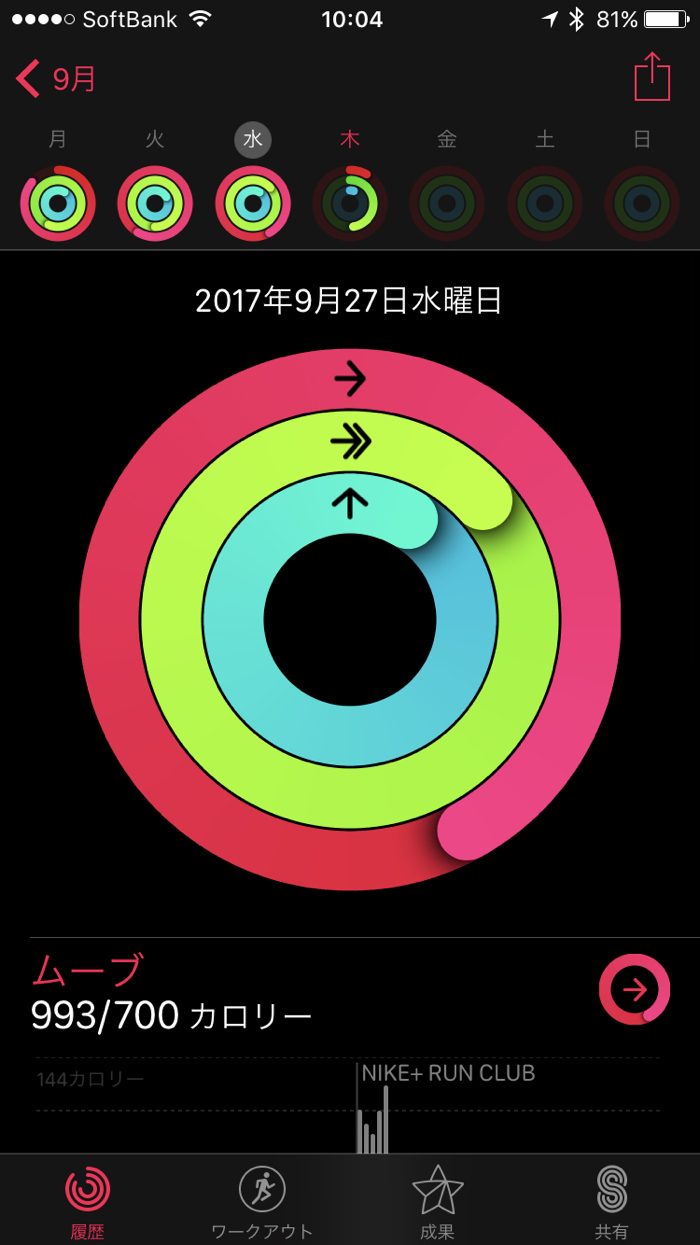The width and height of the screenshot is (700, 1245).
Task: Select Friday (金) activity ring
Action: coord(447,203)
